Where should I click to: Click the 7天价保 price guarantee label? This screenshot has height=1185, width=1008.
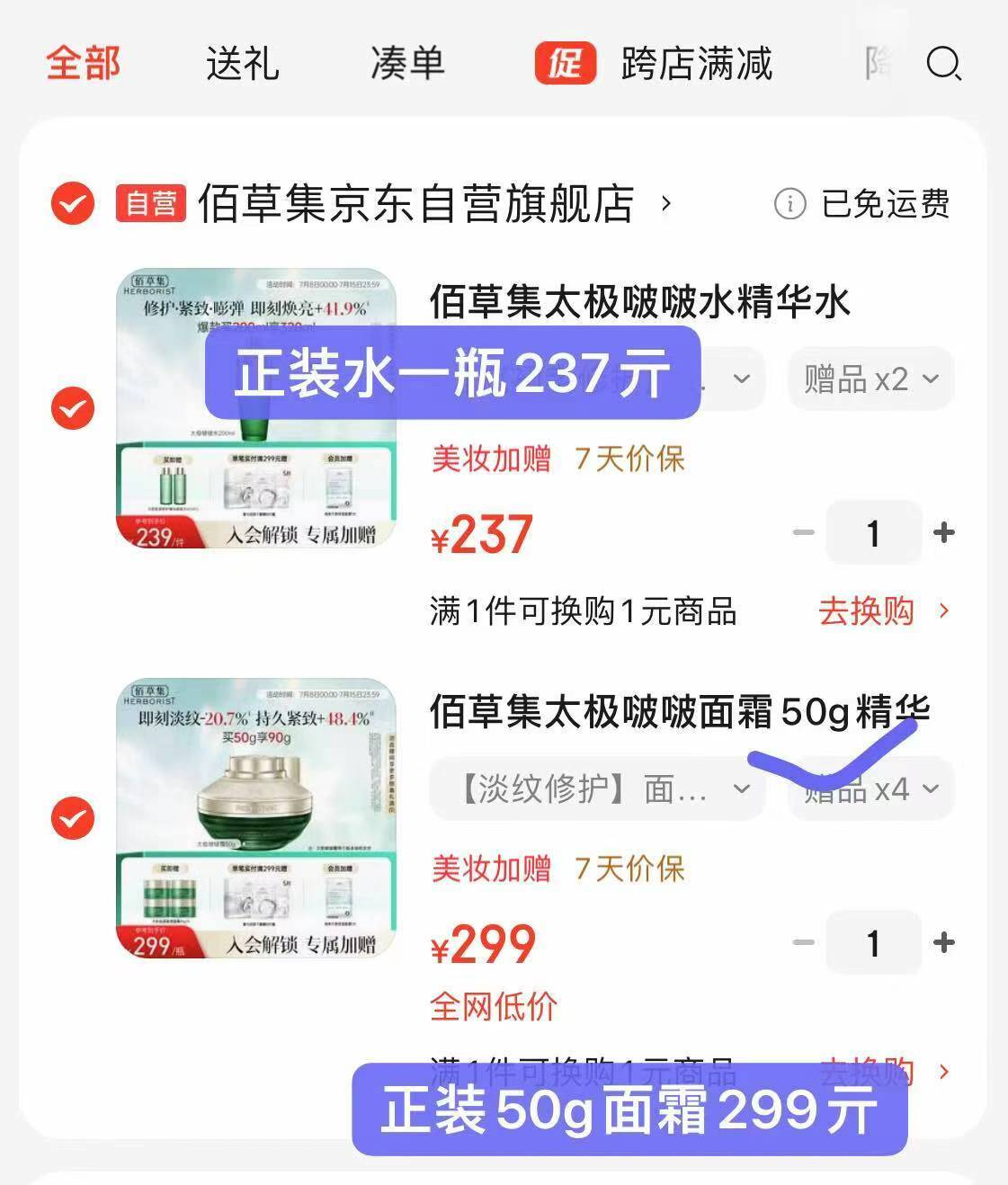click(x=629, y=460)
